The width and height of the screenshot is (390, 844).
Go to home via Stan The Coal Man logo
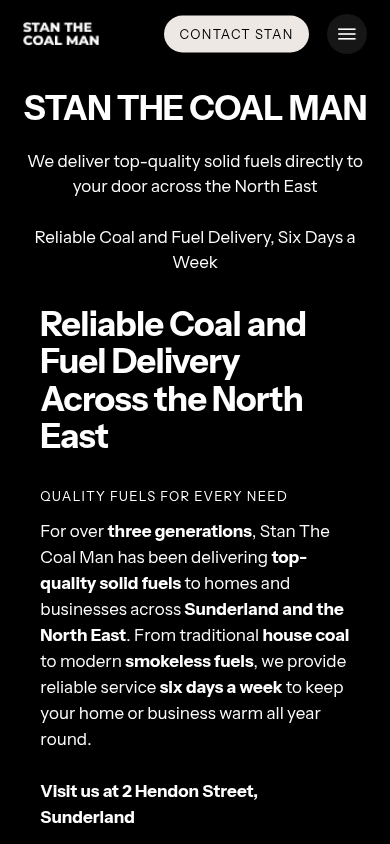61,34
